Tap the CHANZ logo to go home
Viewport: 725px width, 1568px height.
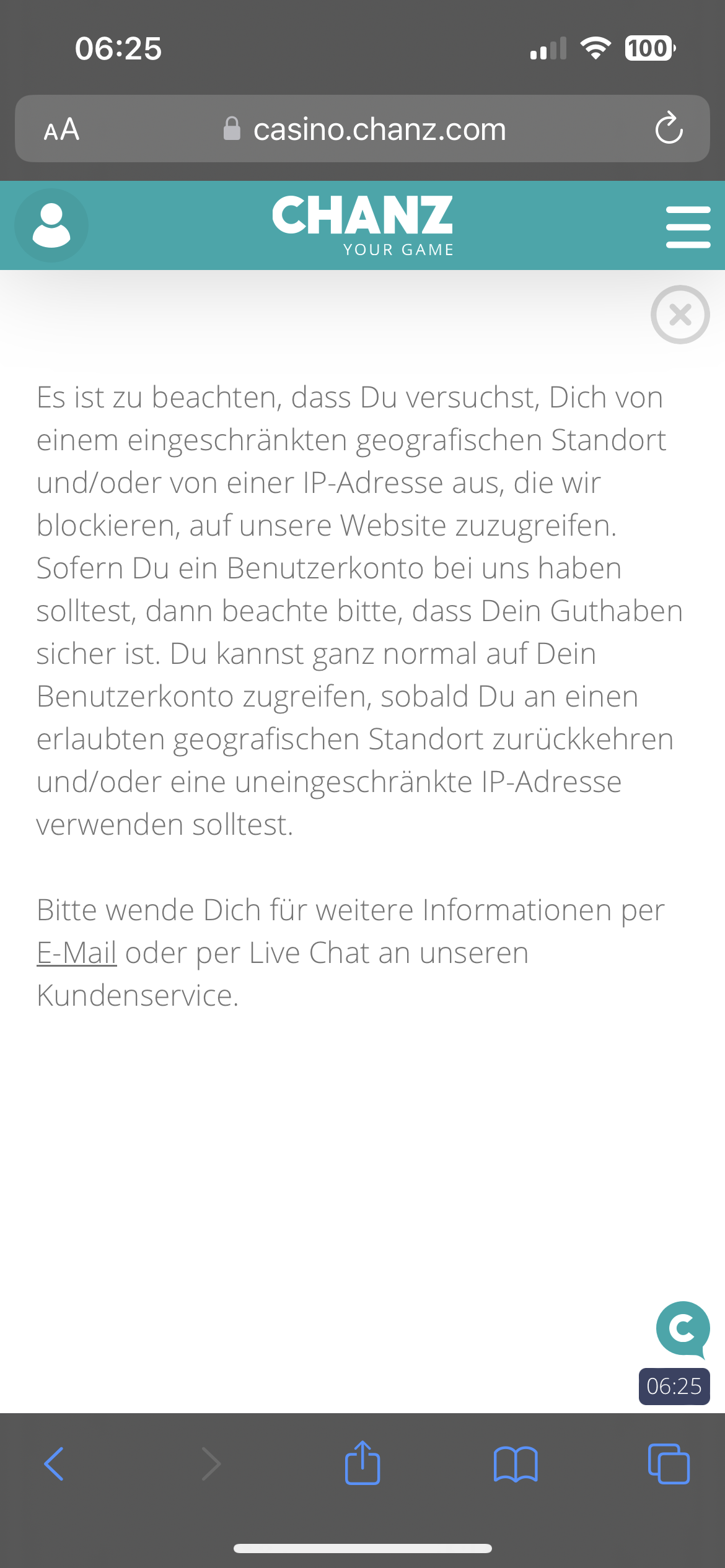[363, 224]
